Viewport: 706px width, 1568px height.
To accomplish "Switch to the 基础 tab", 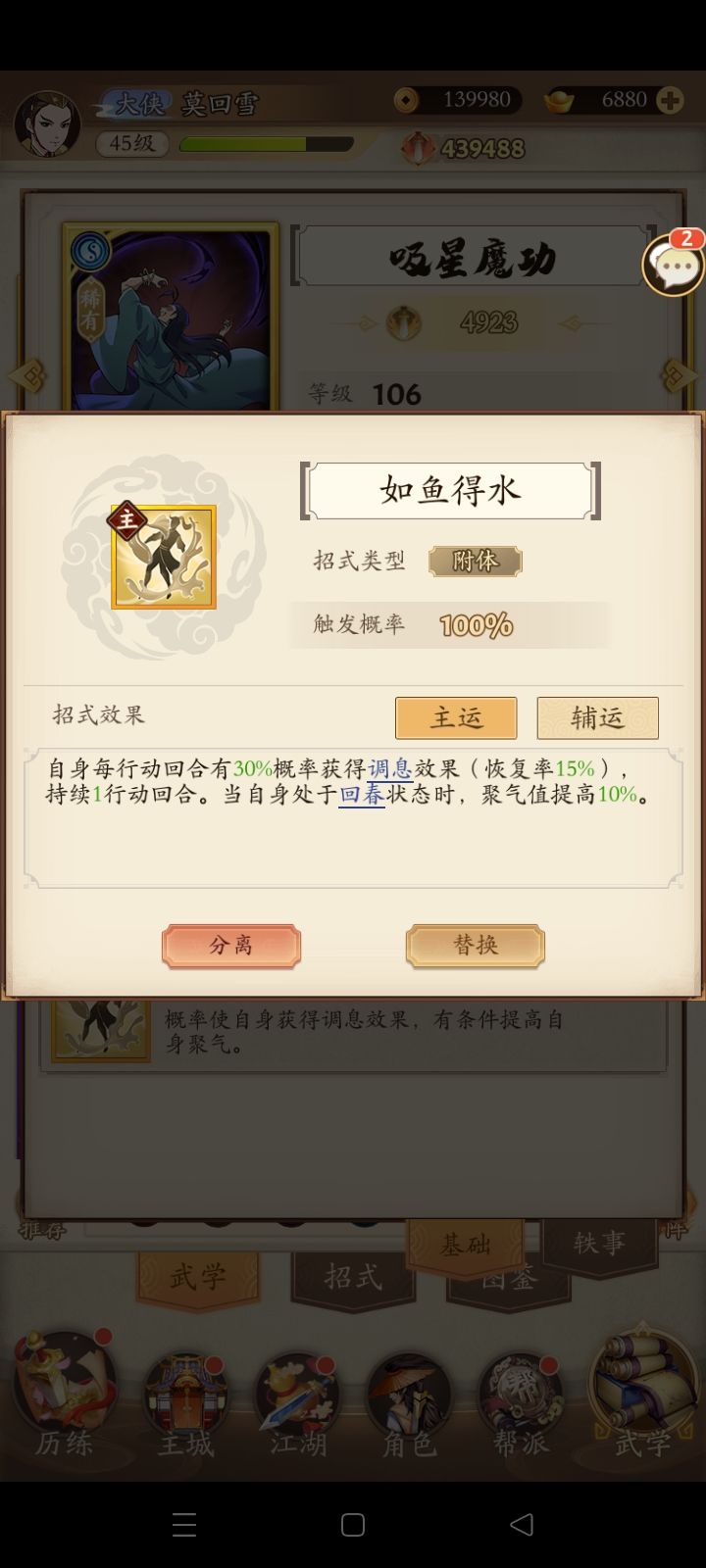I will click(467, 1243).
